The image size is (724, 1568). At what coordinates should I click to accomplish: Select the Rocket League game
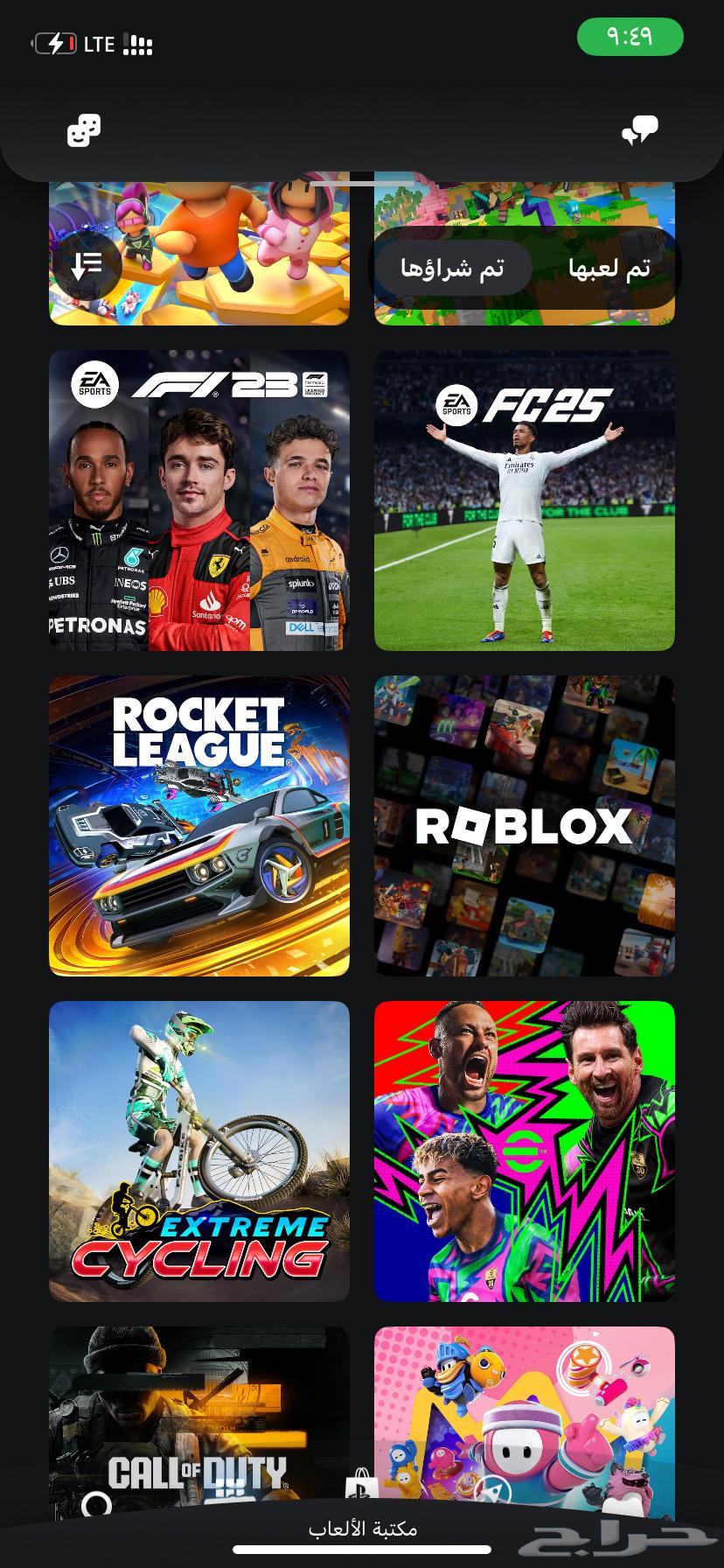point(199,826)
